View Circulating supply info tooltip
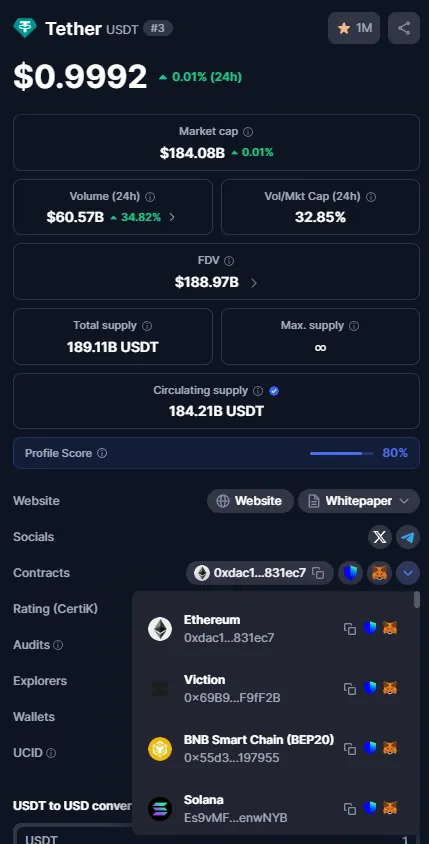Viewport: 429px width, 844px height. (258, 391)
